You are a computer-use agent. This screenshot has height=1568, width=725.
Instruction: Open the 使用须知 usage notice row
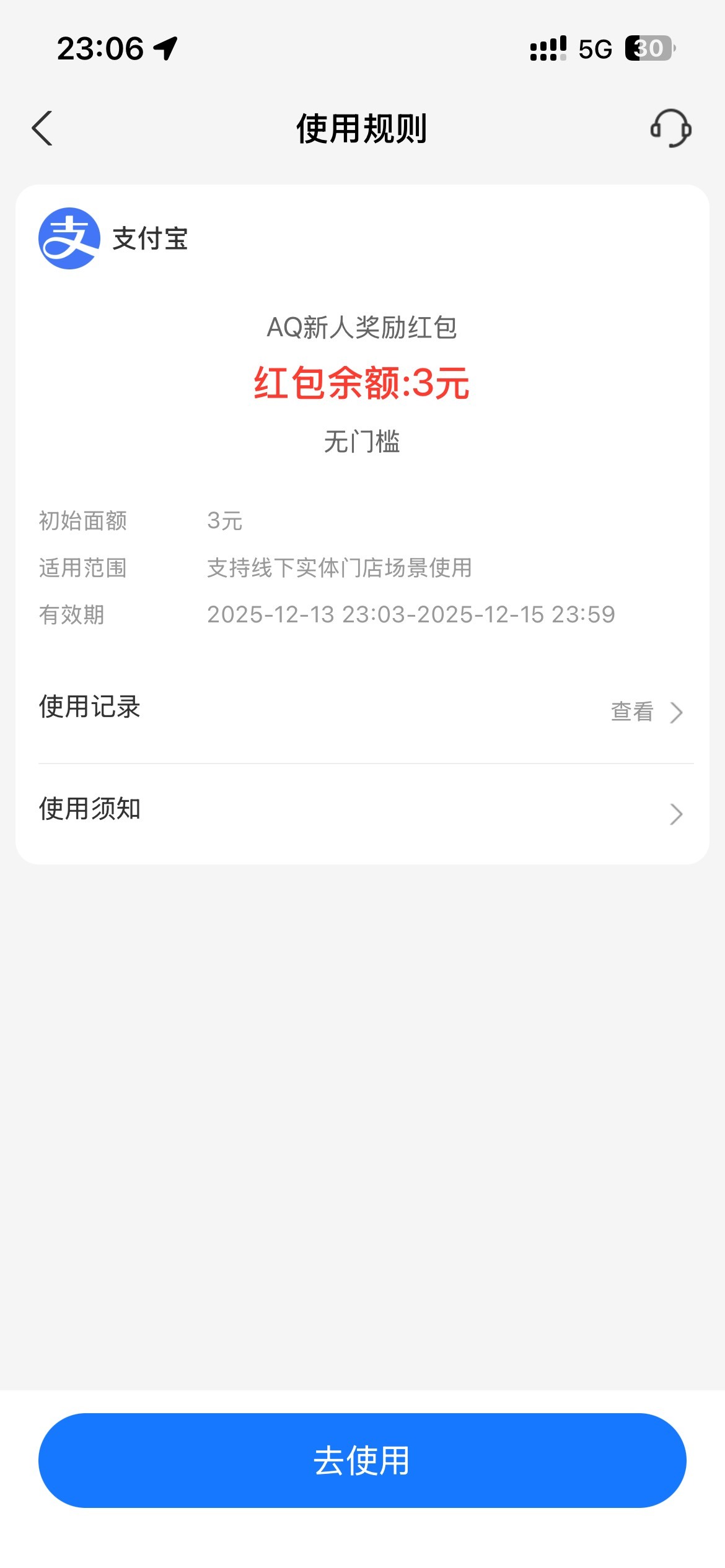click(362, 810)
